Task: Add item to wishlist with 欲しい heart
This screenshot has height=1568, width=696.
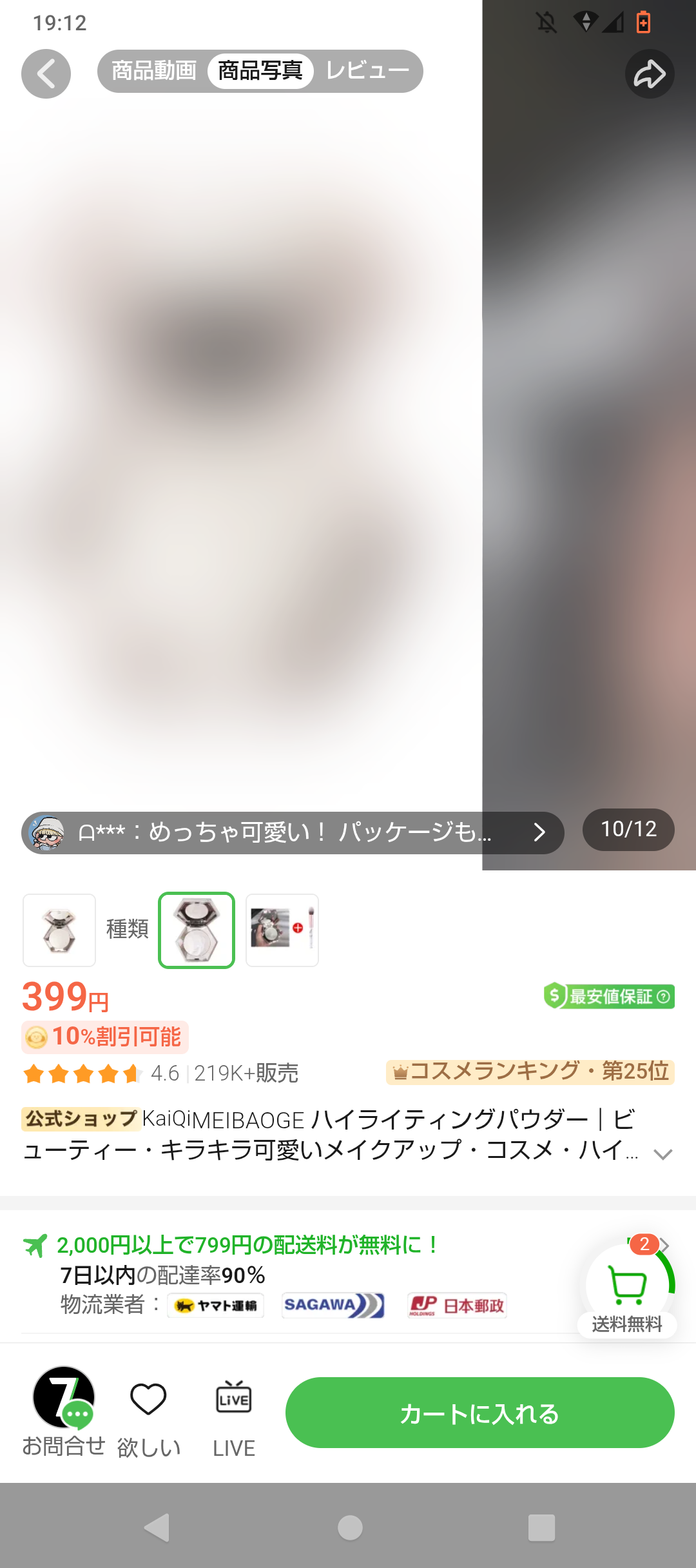Action: (148, 1412)
